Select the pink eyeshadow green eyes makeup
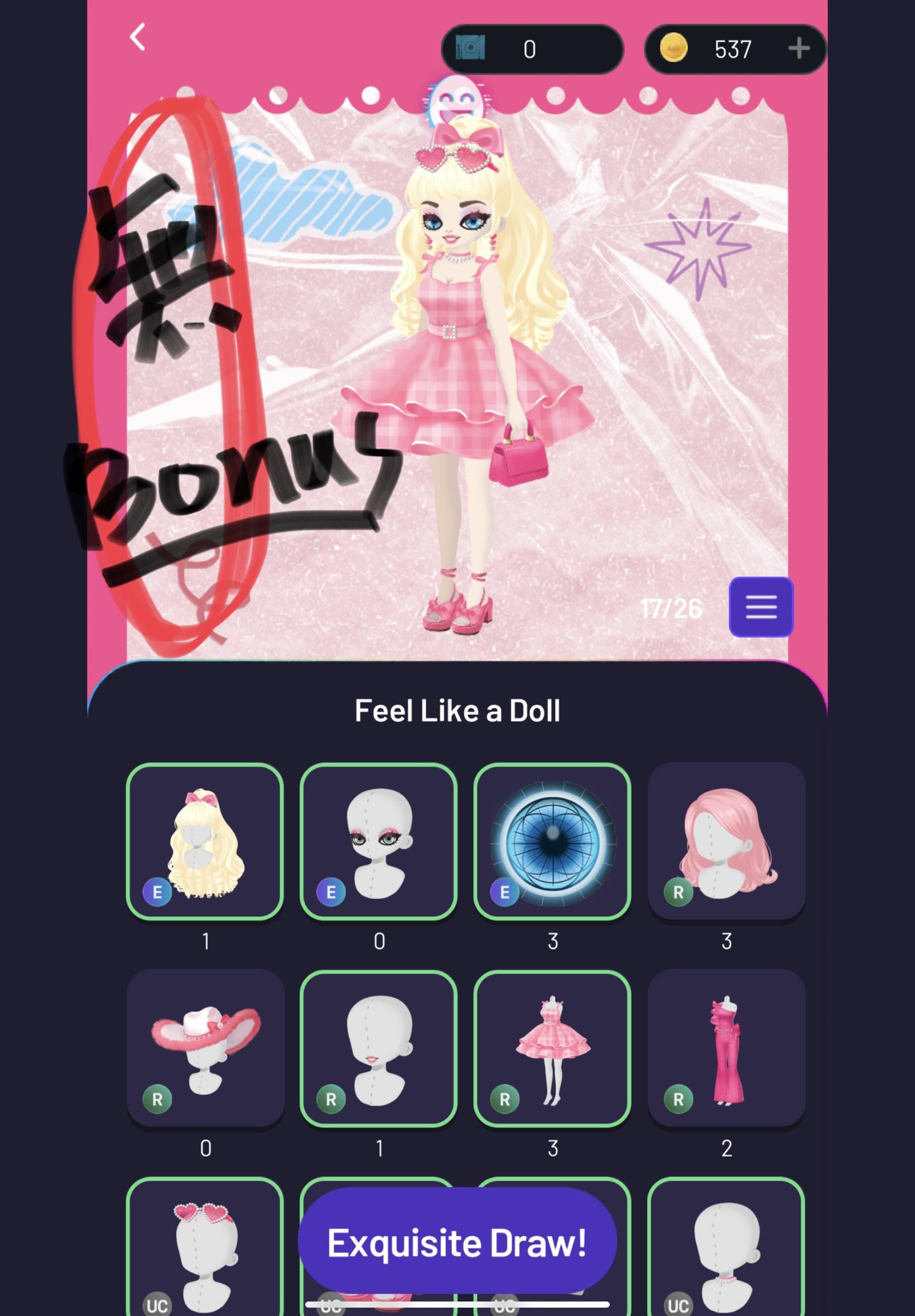This screenshot has height=1316, width=915. (x=378, y=841)
